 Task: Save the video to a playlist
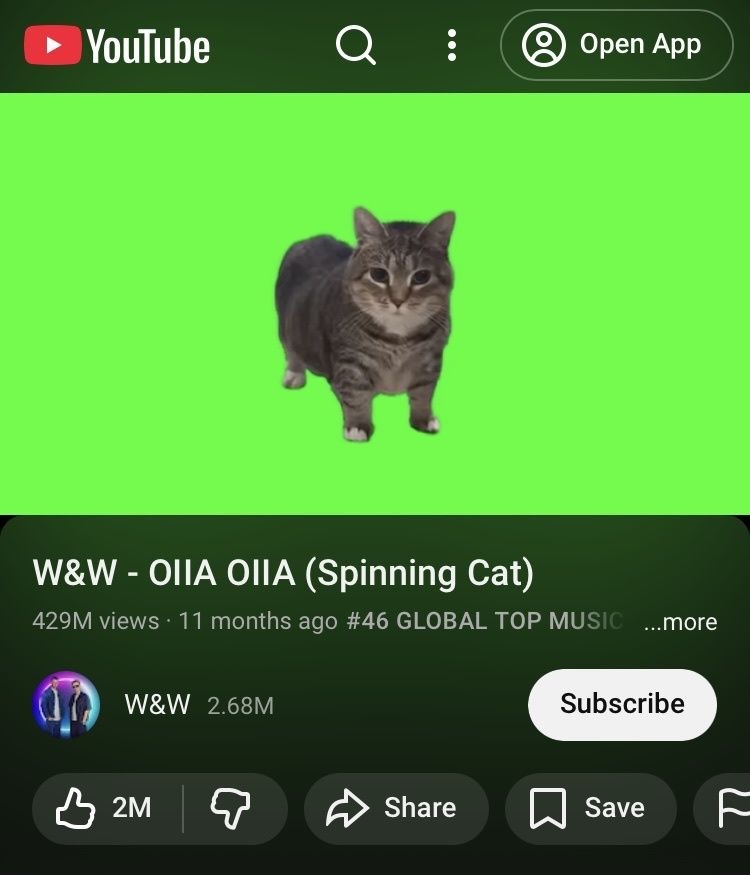[590, 808]
